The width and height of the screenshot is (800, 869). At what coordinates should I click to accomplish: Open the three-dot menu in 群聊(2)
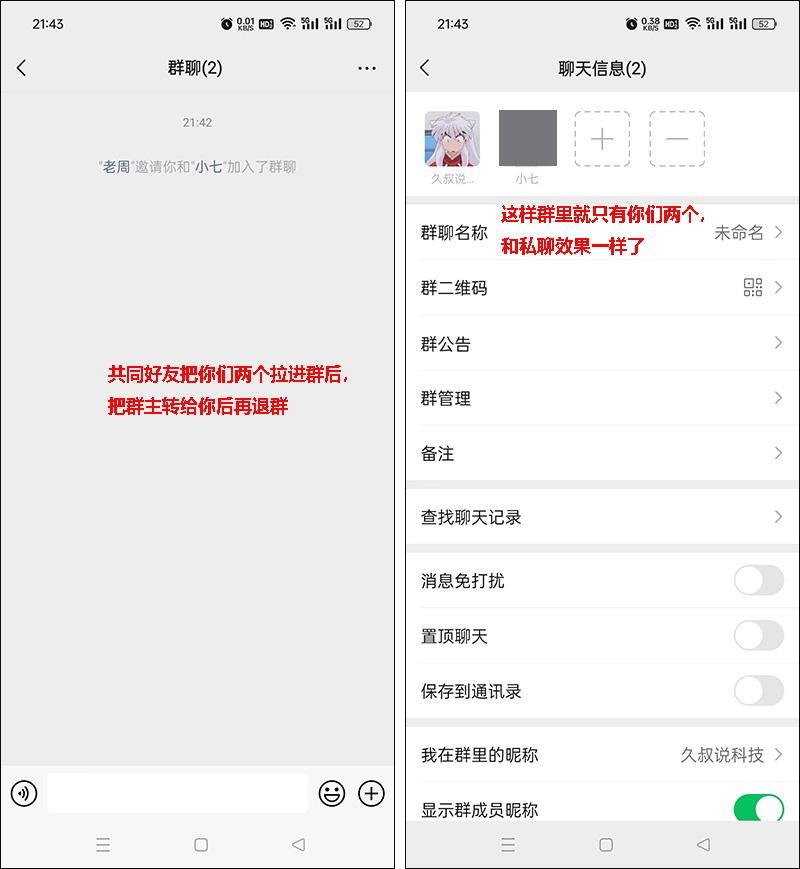click(x=367, y=68)
